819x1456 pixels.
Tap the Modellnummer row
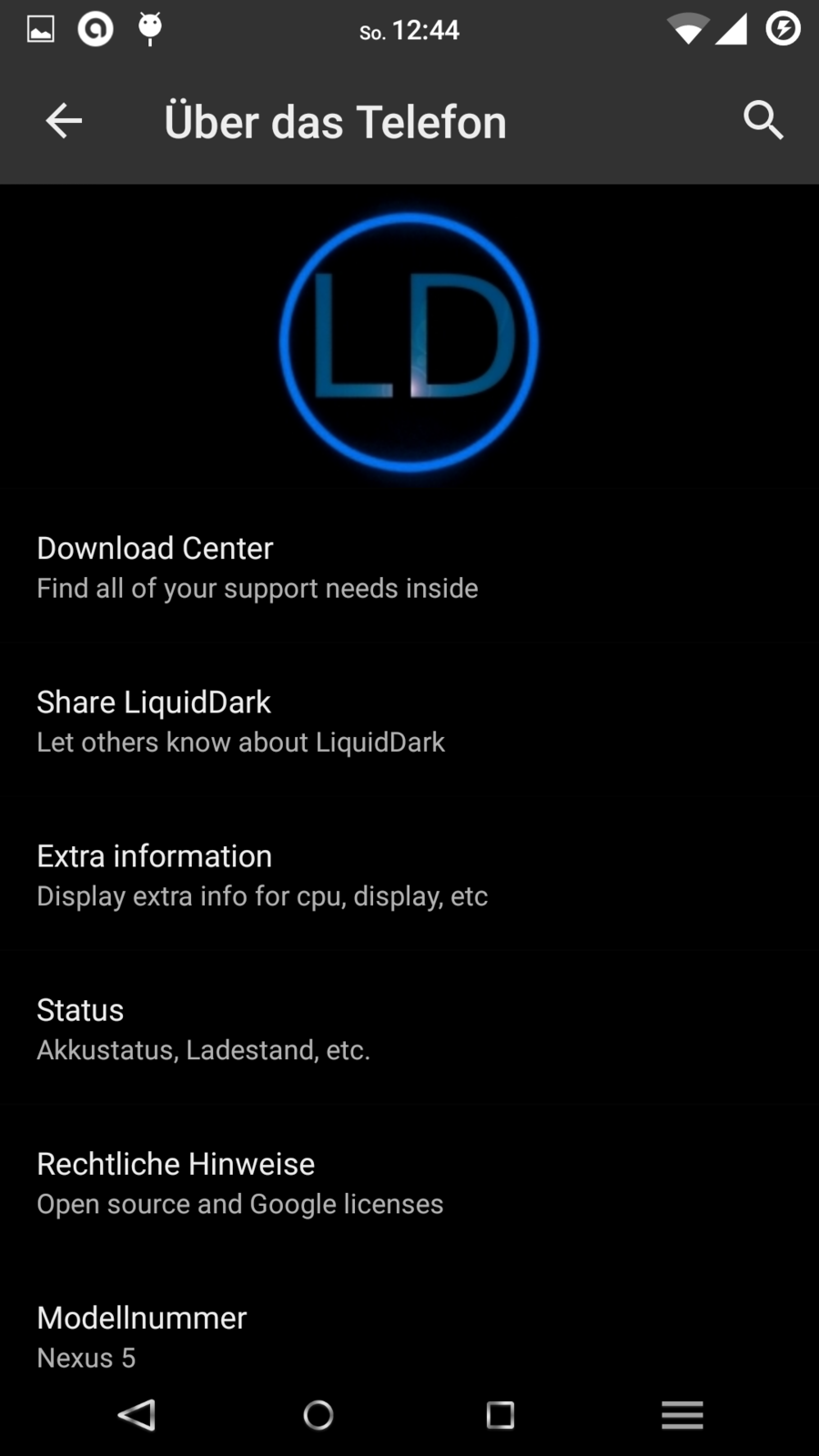pyautogui.click(x=409, y=1336)
